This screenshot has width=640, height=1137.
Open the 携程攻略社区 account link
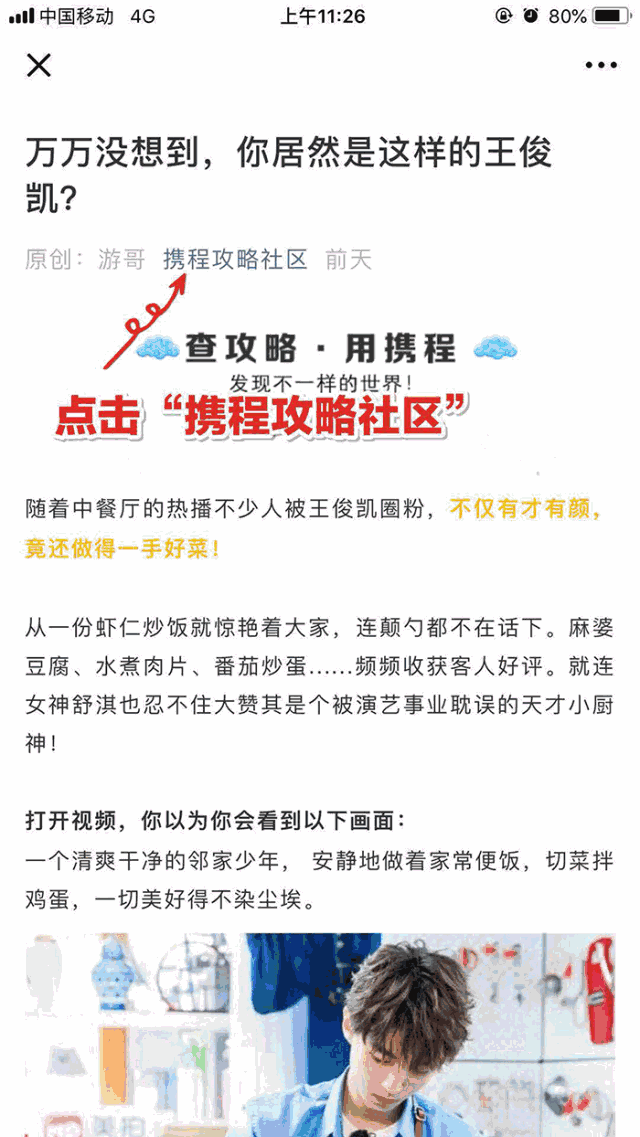pyautogui.click(x=235, y=259)
